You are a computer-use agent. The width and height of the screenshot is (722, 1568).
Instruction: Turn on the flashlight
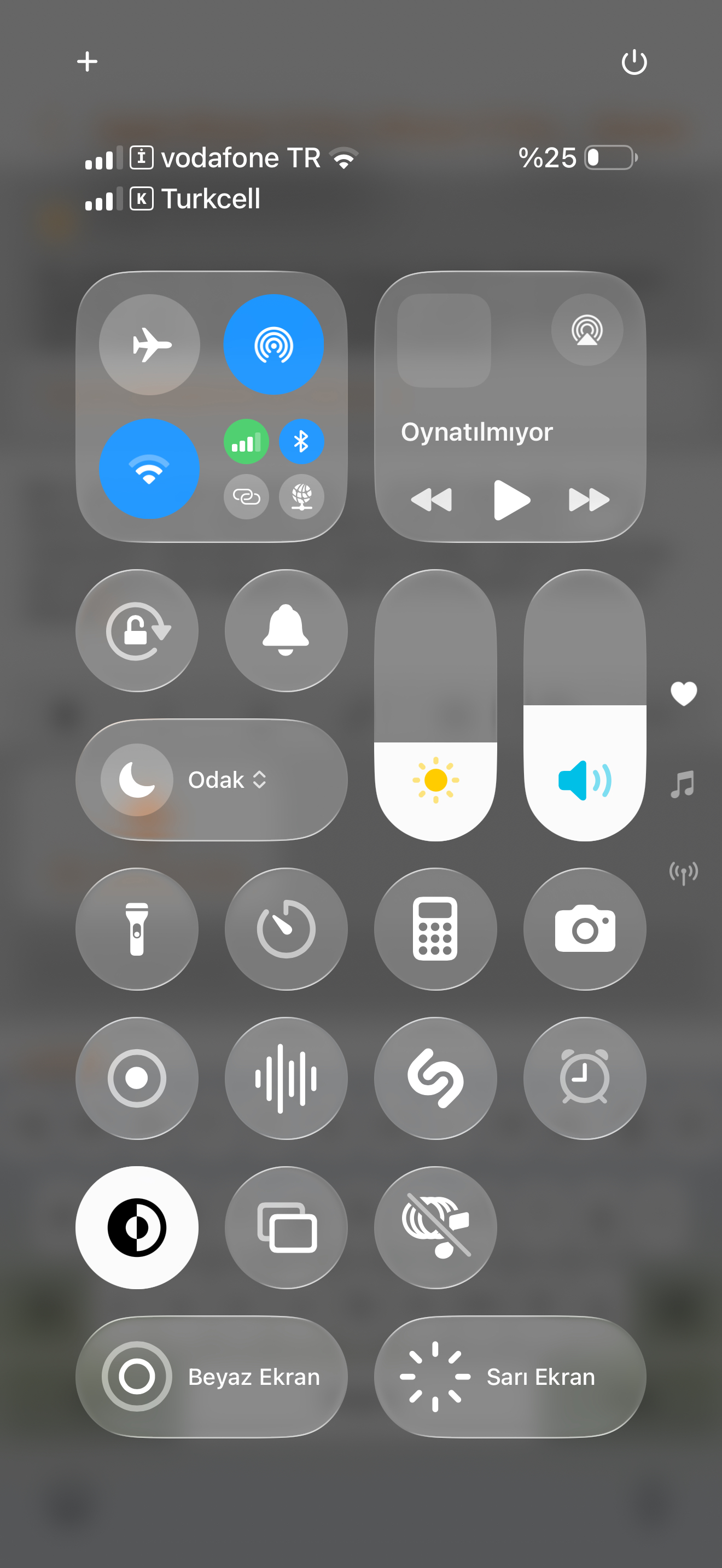pyautogui.click(x=137, y=929)
